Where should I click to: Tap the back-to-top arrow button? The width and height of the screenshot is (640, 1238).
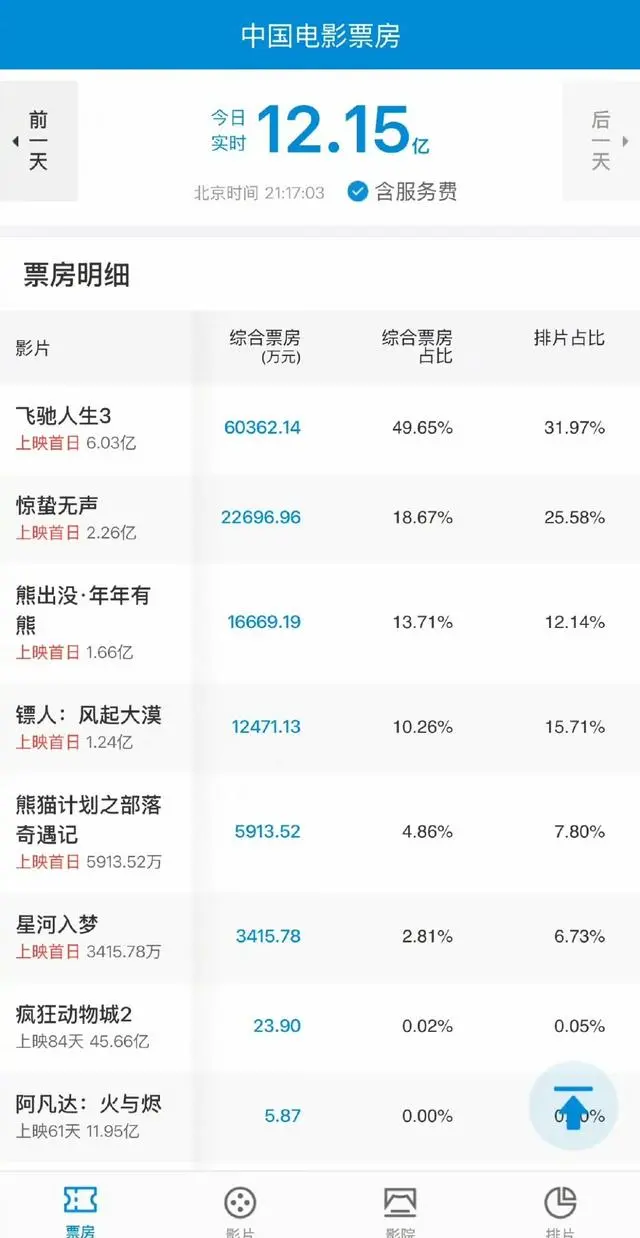pyautogui.click(x=573, y=1106)
